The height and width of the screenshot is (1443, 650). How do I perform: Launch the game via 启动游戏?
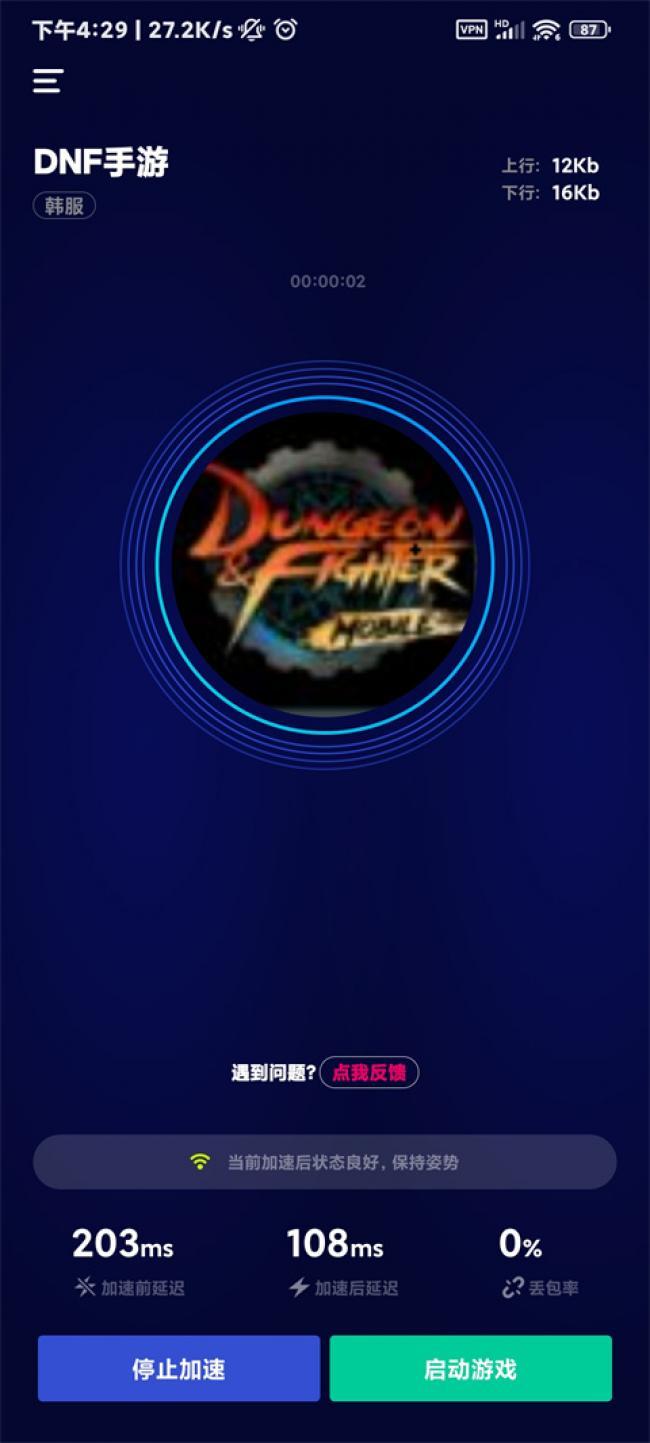[x=470, y=1368]
